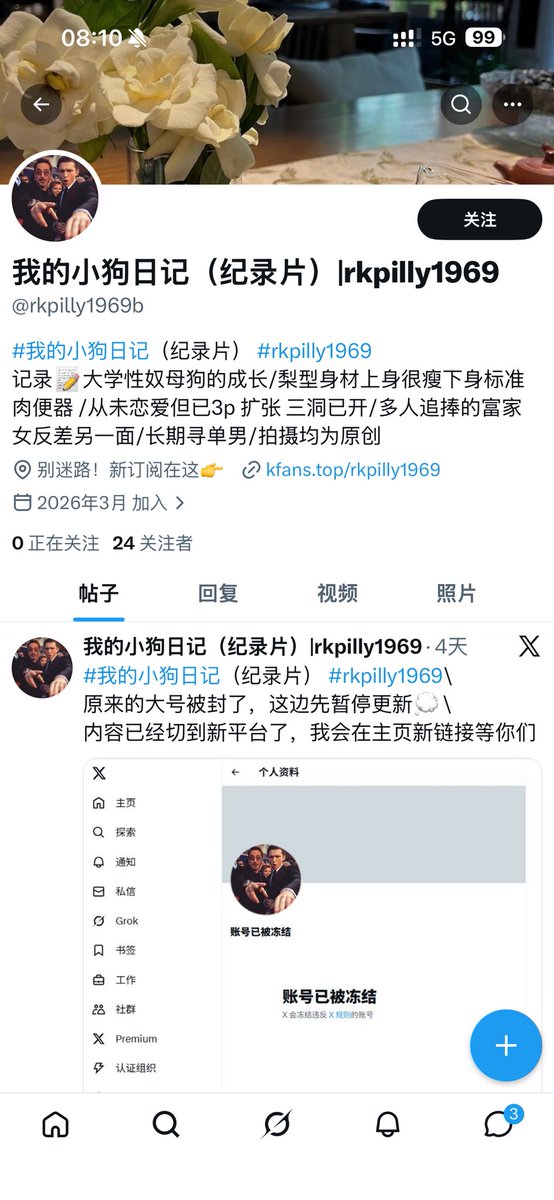
Task: Expand the 2026年3月 加入 chevron
Action: click(180, 503)
